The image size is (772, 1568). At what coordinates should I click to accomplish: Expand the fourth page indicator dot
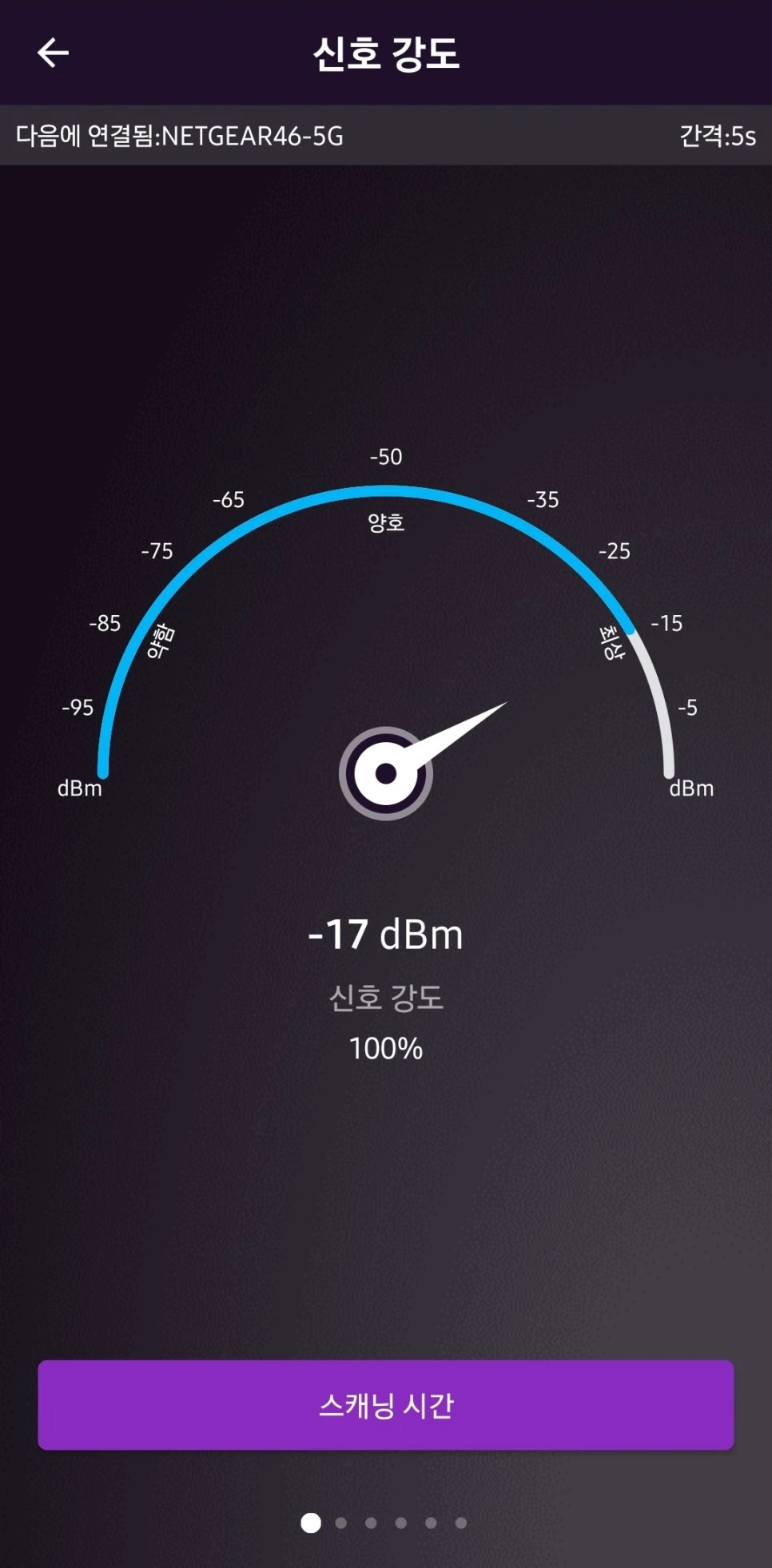click(401, 1522)
